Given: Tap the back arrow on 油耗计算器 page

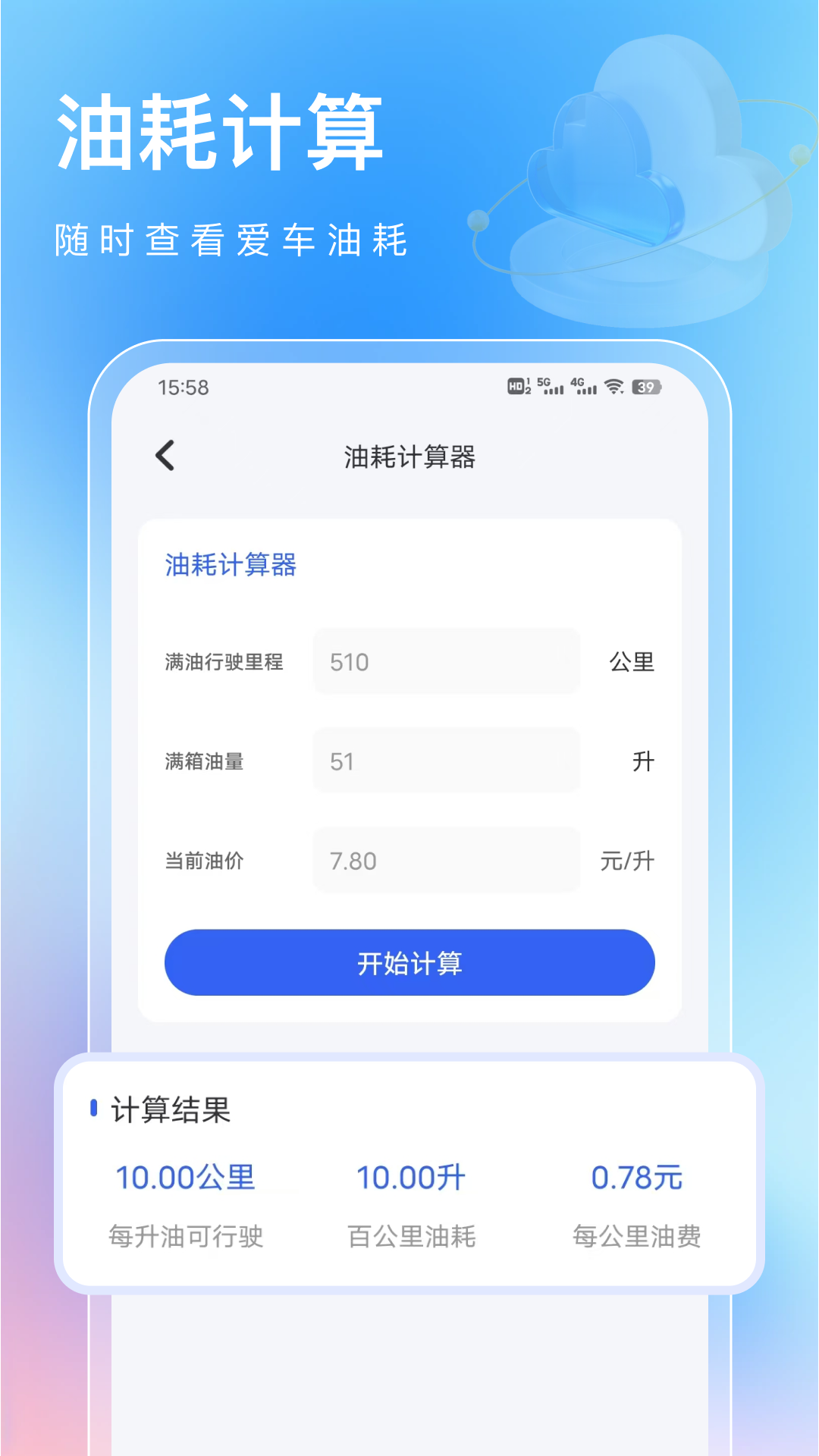Looking at the screenshot, I should point(163,456).
